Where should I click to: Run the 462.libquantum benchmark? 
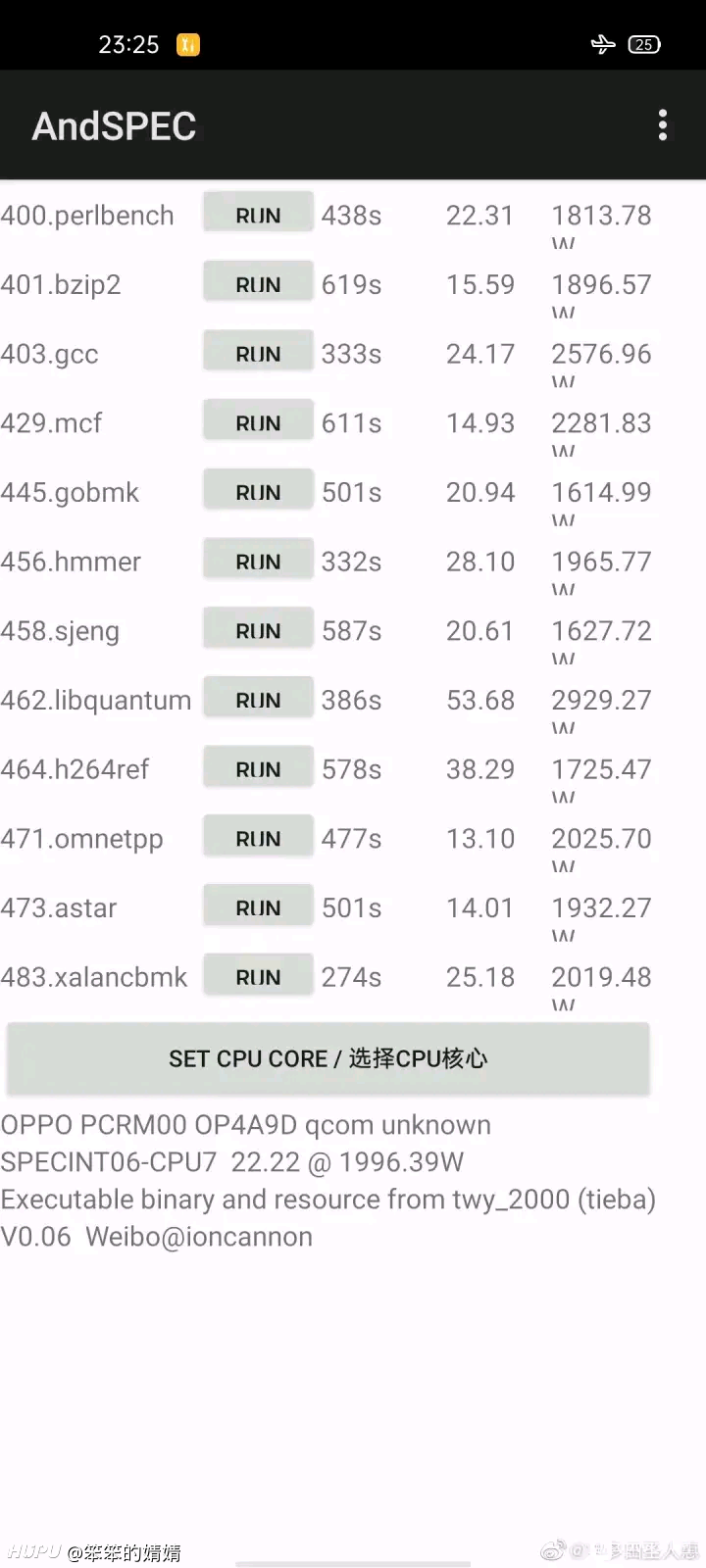pos(259,700)
